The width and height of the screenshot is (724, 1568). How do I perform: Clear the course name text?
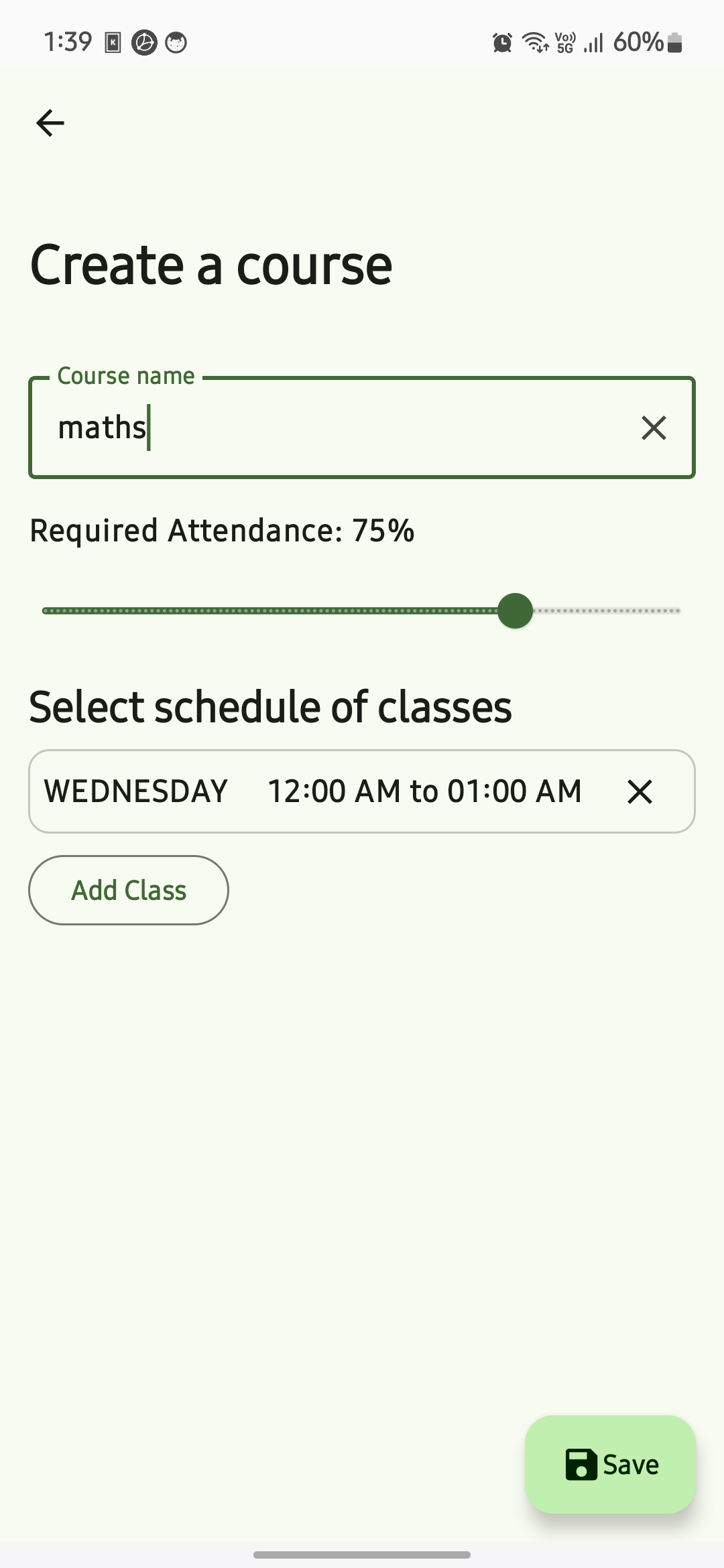tap(654, 428)
